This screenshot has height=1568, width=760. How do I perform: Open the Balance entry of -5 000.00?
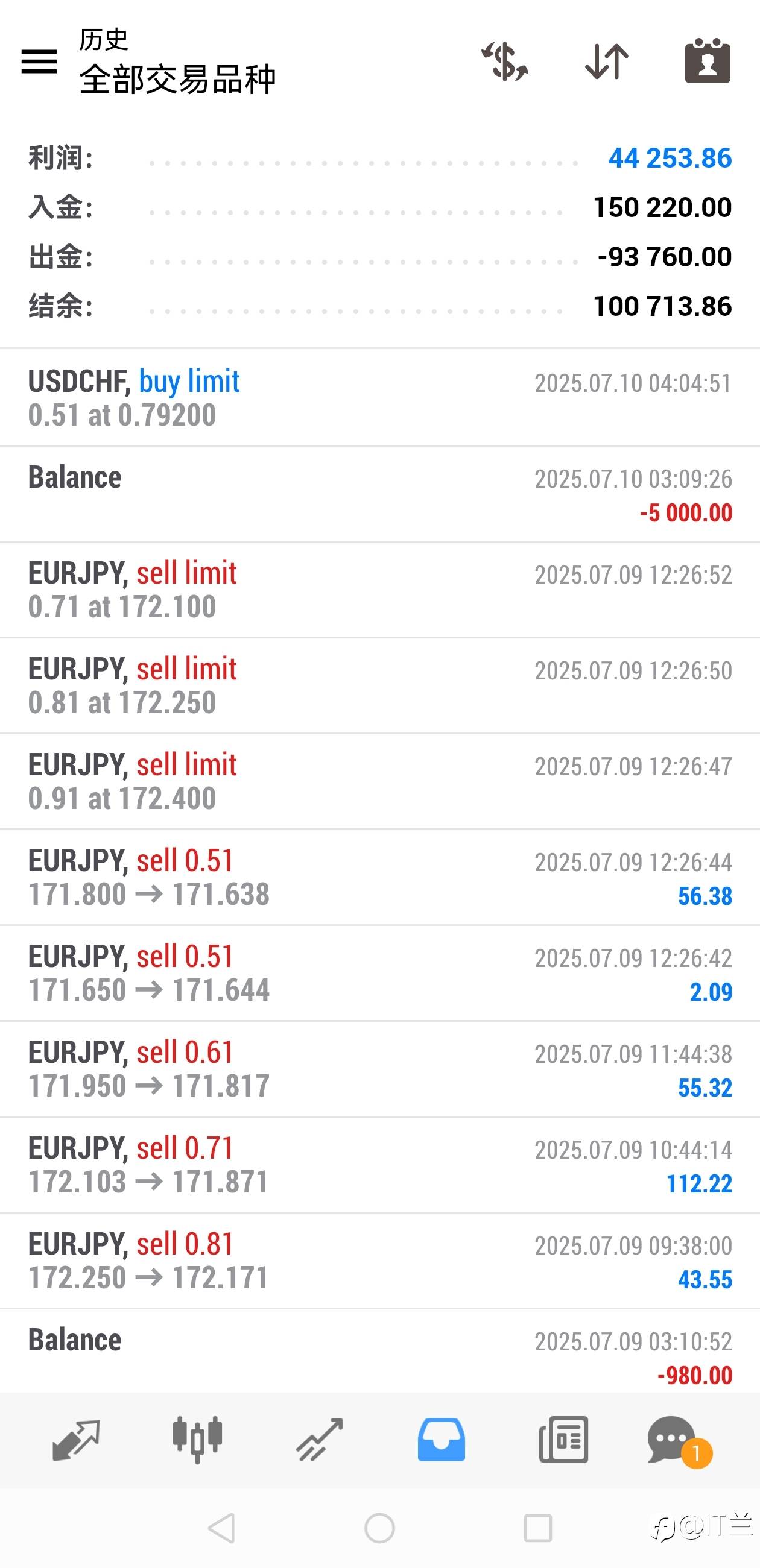tap(380, 494)
